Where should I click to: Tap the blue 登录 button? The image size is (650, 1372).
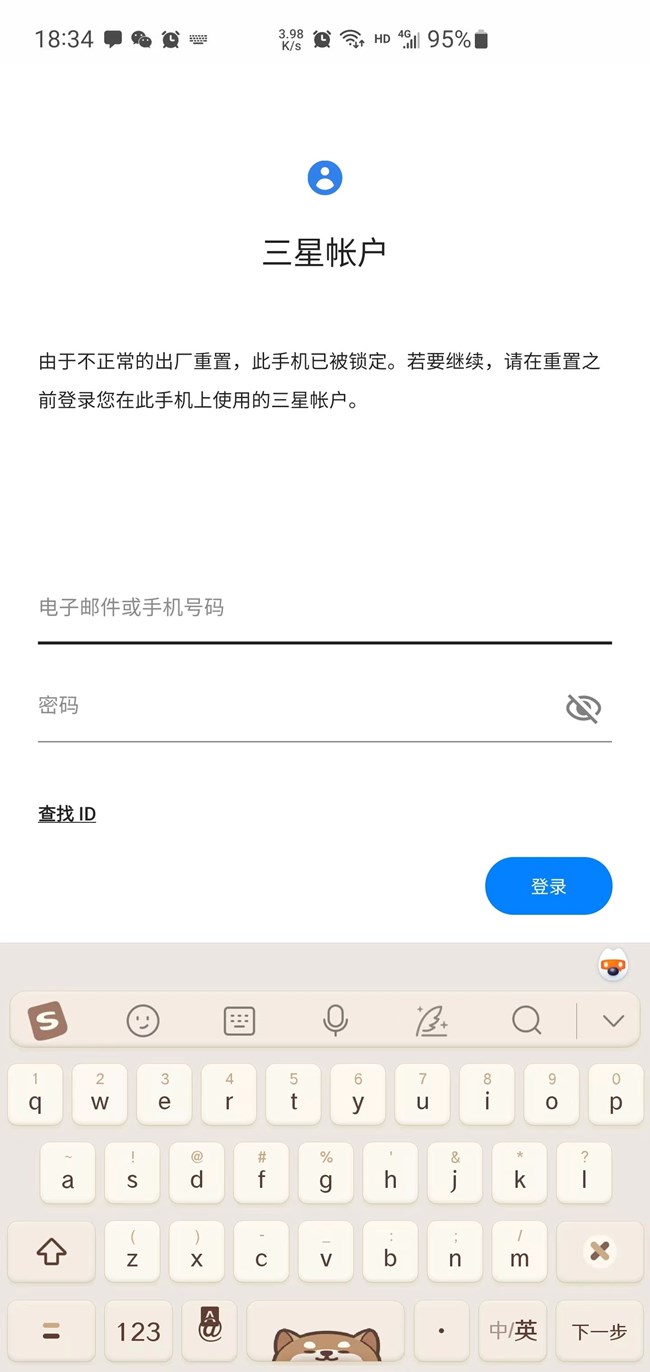(x=548, y=886)
